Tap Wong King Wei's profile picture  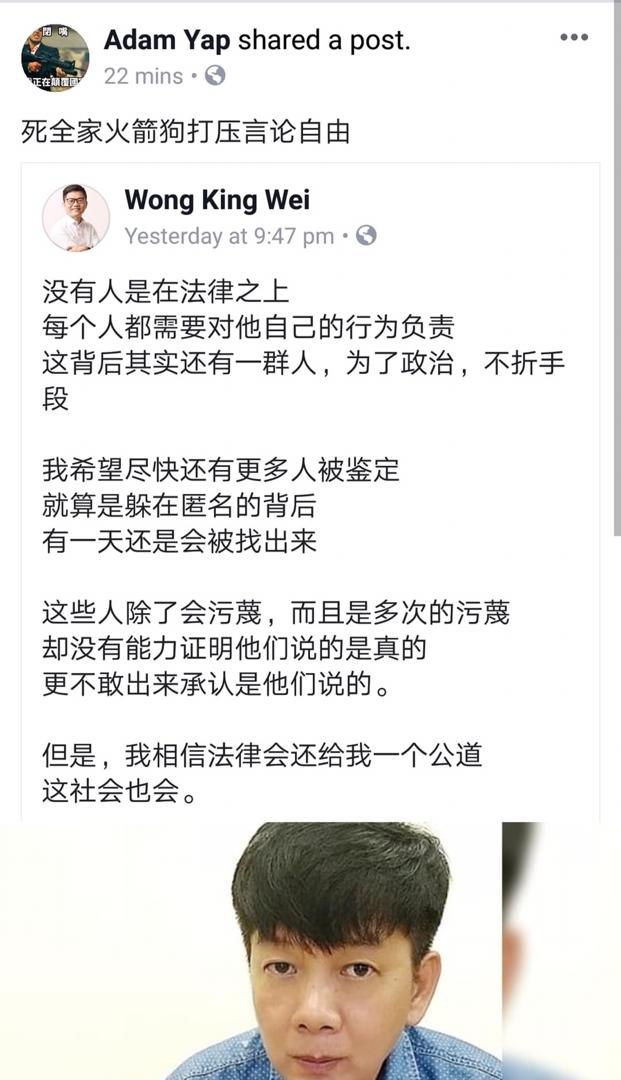point(76,217)
